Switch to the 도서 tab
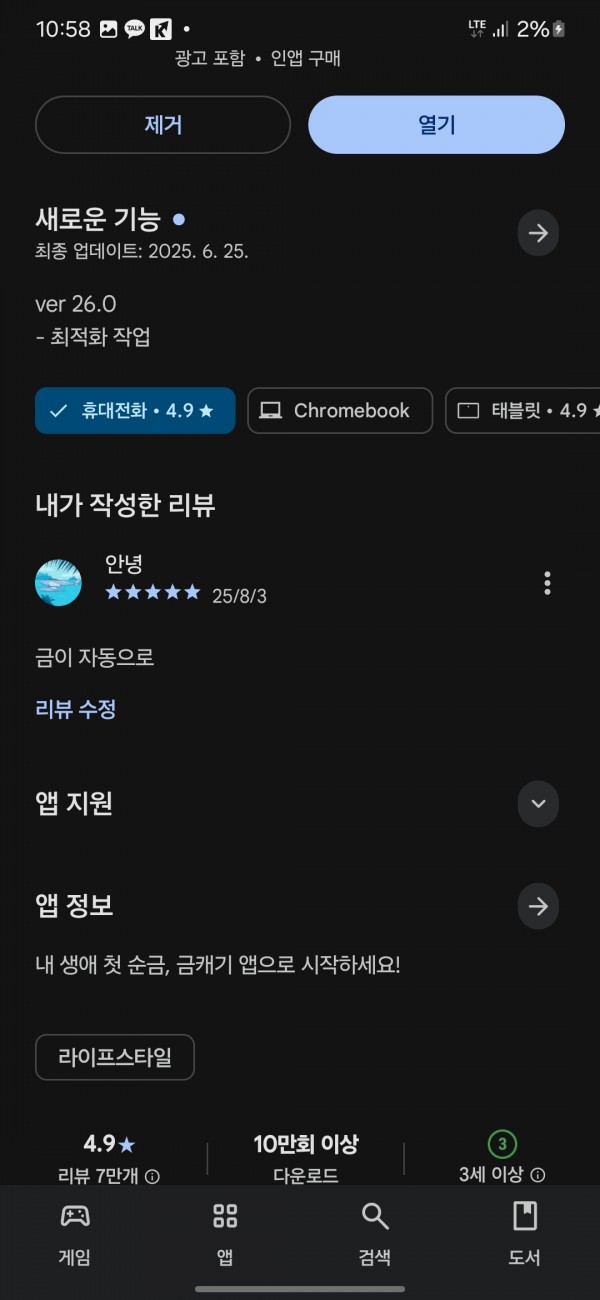This screenshot has height=1300, width=600. [x=525, y=1234]
